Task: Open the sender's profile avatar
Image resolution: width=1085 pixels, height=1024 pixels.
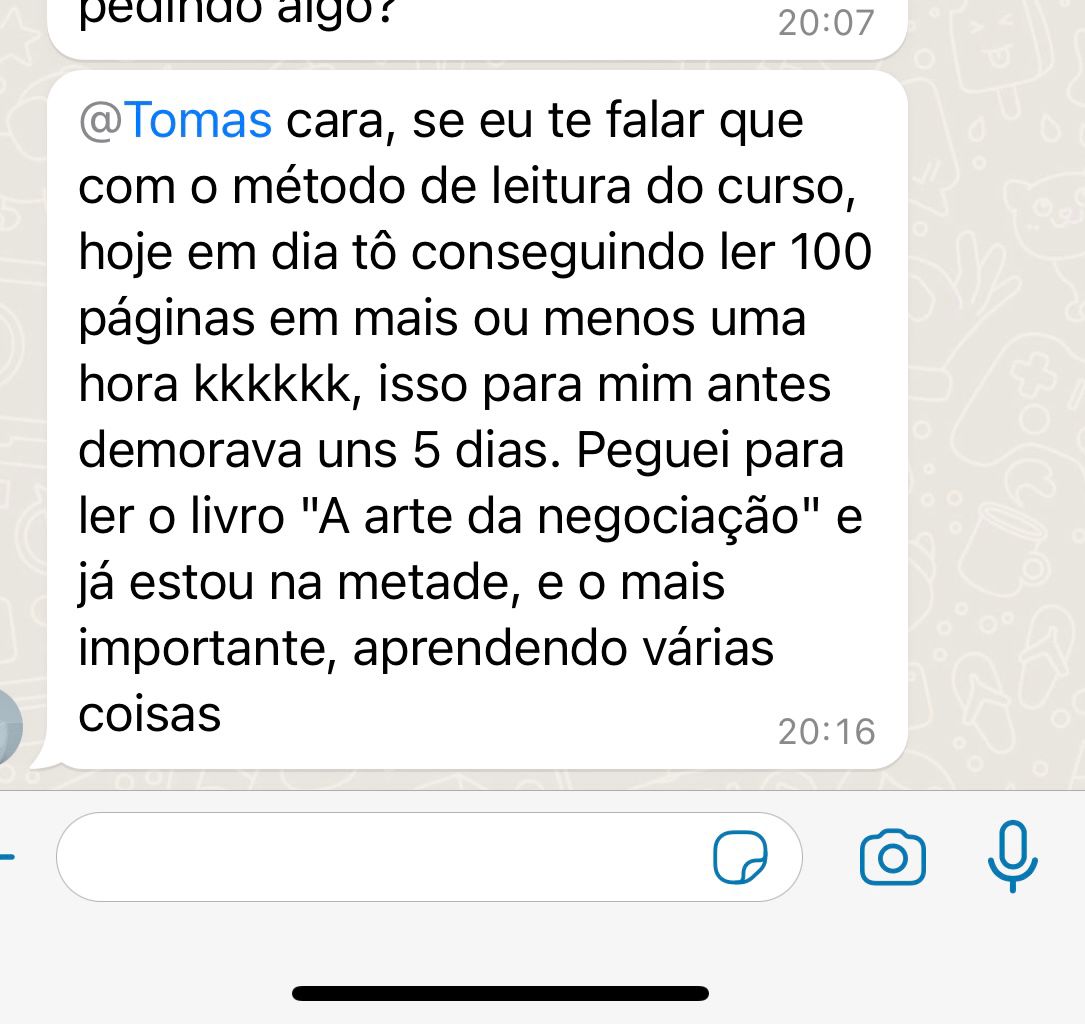Action: 8,726
